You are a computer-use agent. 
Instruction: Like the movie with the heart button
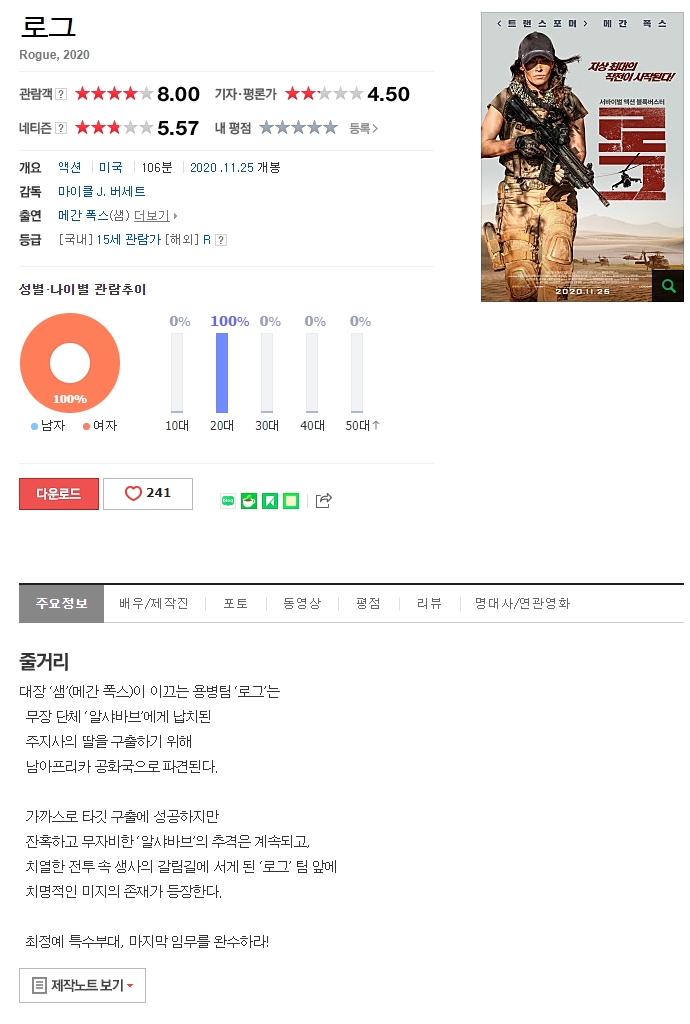coord(147,494)
